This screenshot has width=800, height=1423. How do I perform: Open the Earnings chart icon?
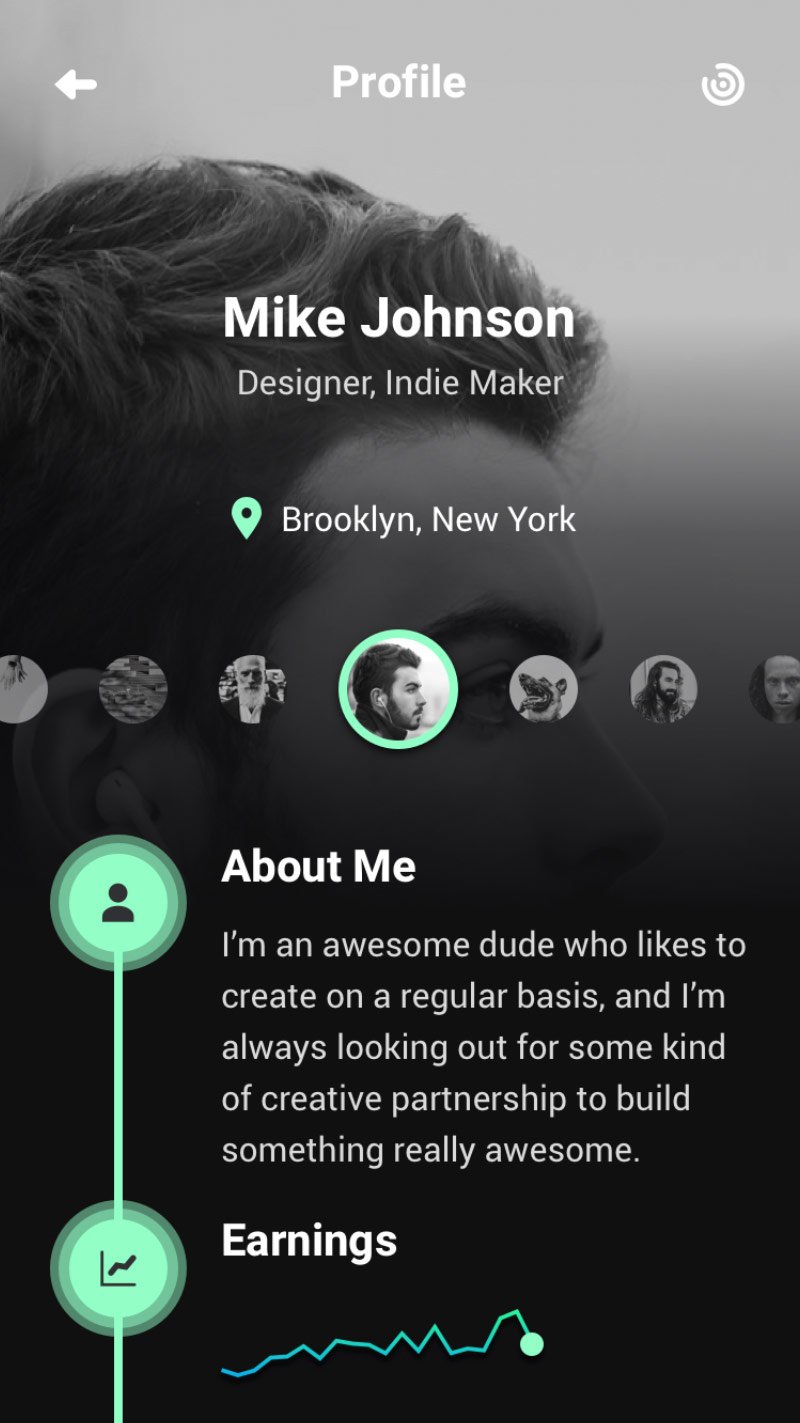tap(118, 1269)
